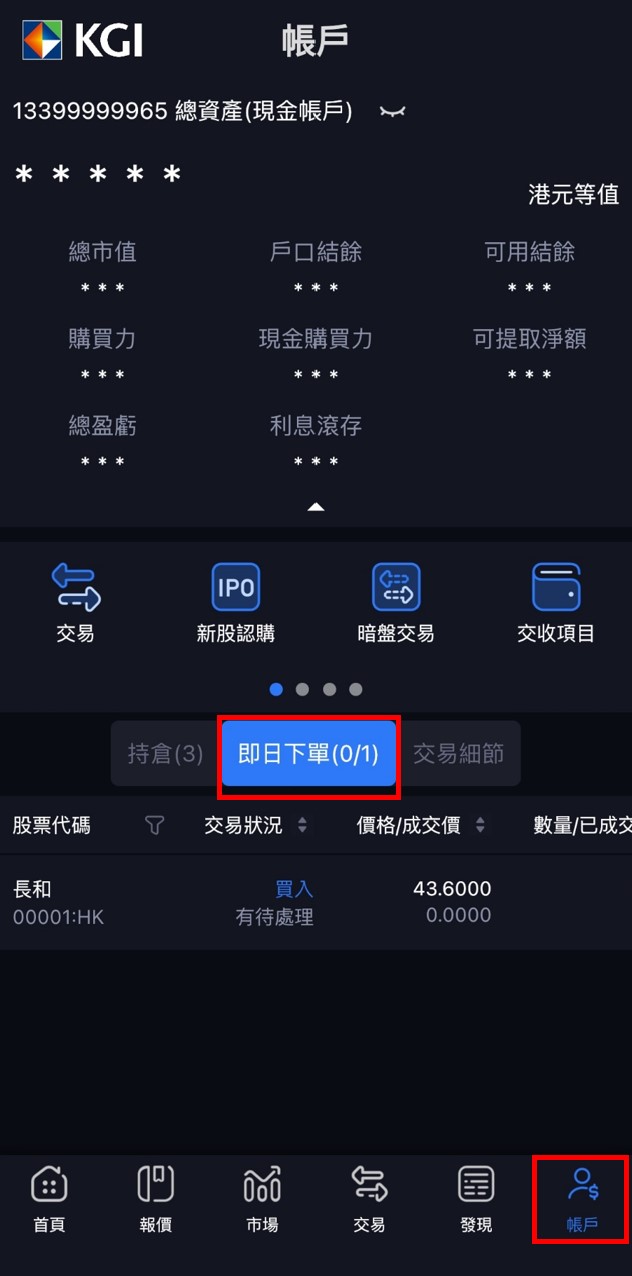This screenshot has height=1276, width=632.
Task: Sort orders by 價格/成交價
Action: click(480, 825)
